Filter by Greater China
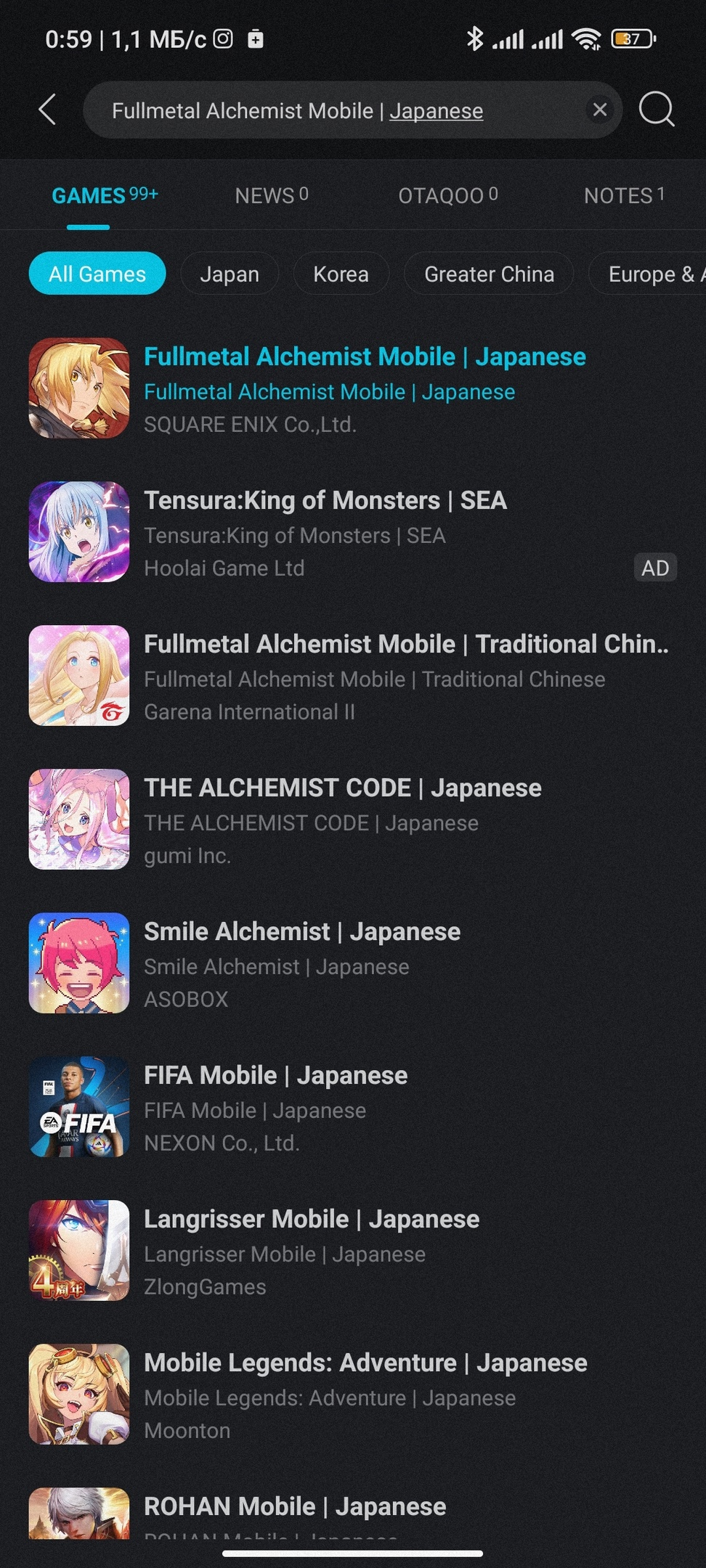 [489, 274]
